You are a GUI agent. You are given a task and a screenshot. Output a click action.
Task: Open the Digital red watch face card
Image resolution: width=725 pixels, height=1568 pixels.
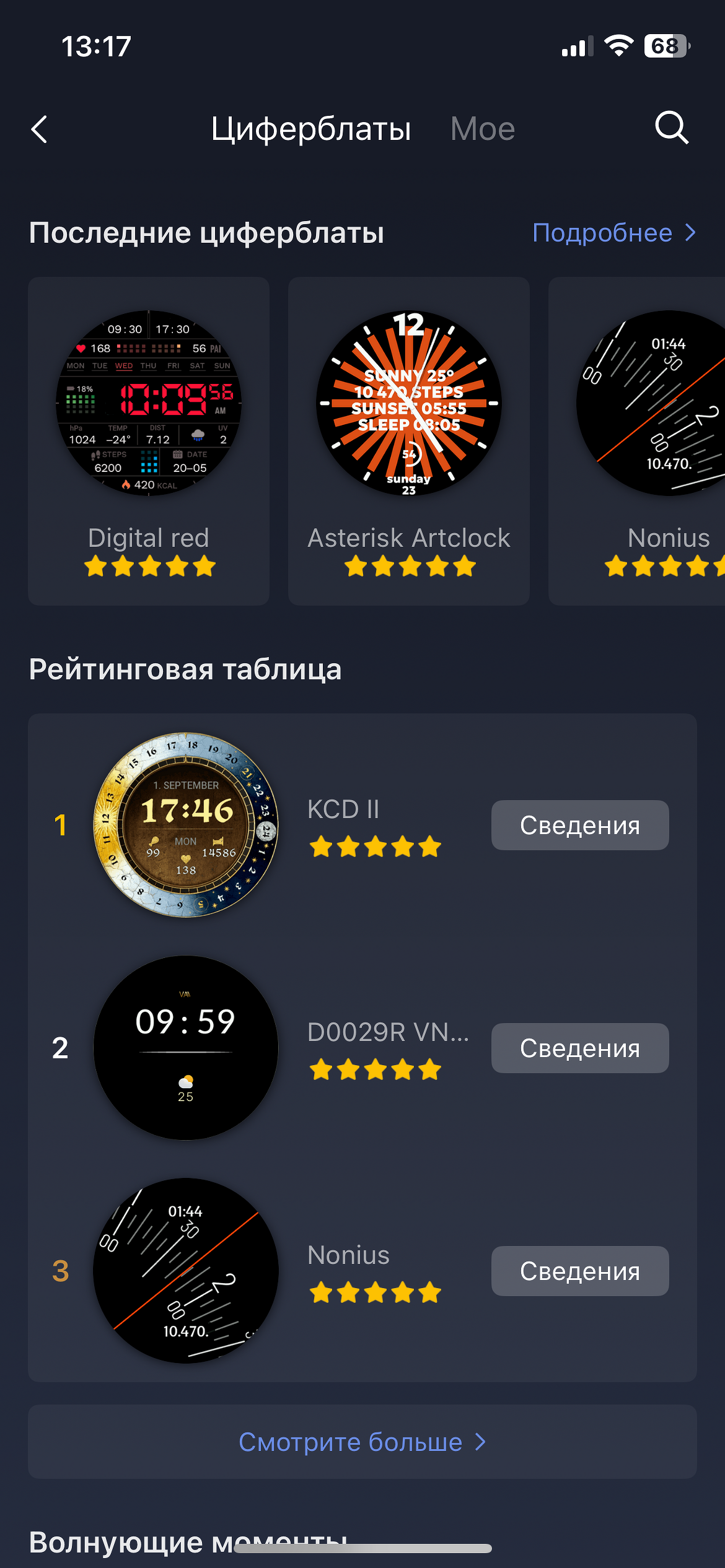[x=149, y=440]
